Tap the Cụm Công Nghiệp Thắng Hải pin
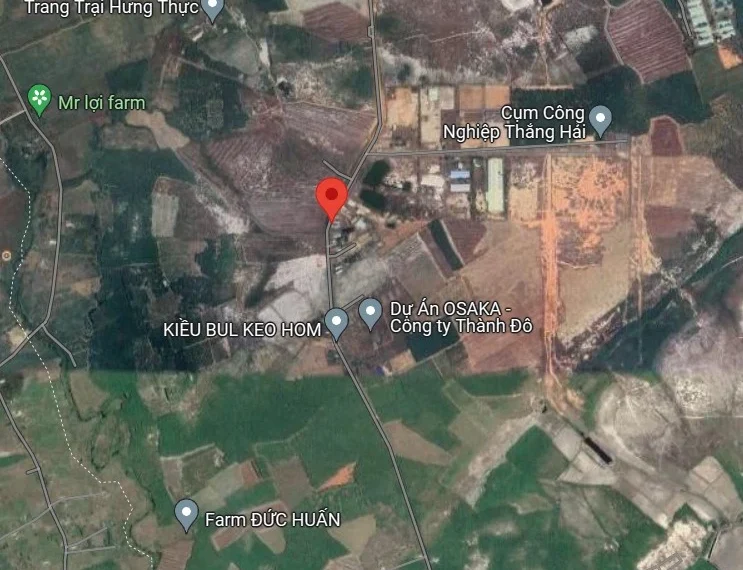The image size is (743, 570). (600, 121)
